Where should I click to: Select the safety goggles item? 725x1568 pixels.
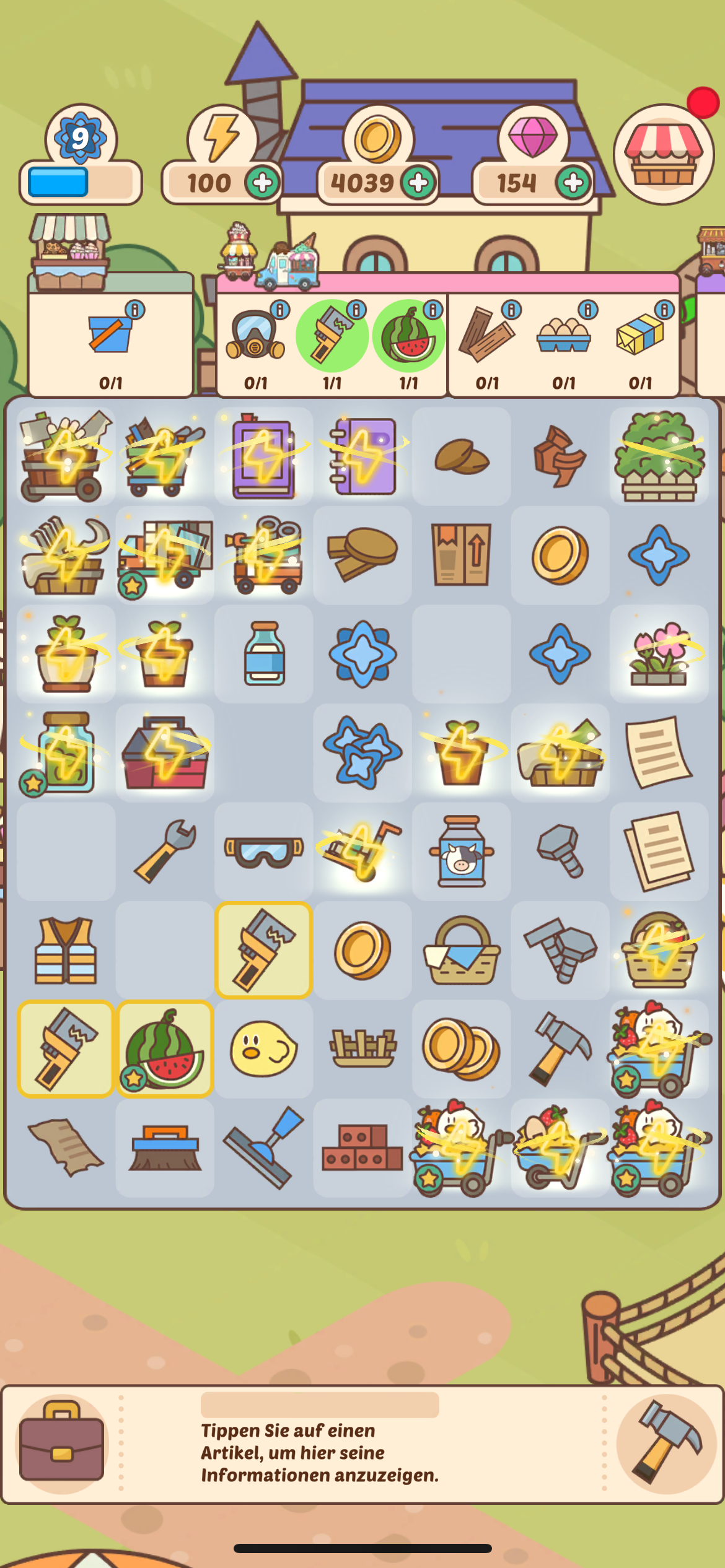click(263, 852)
